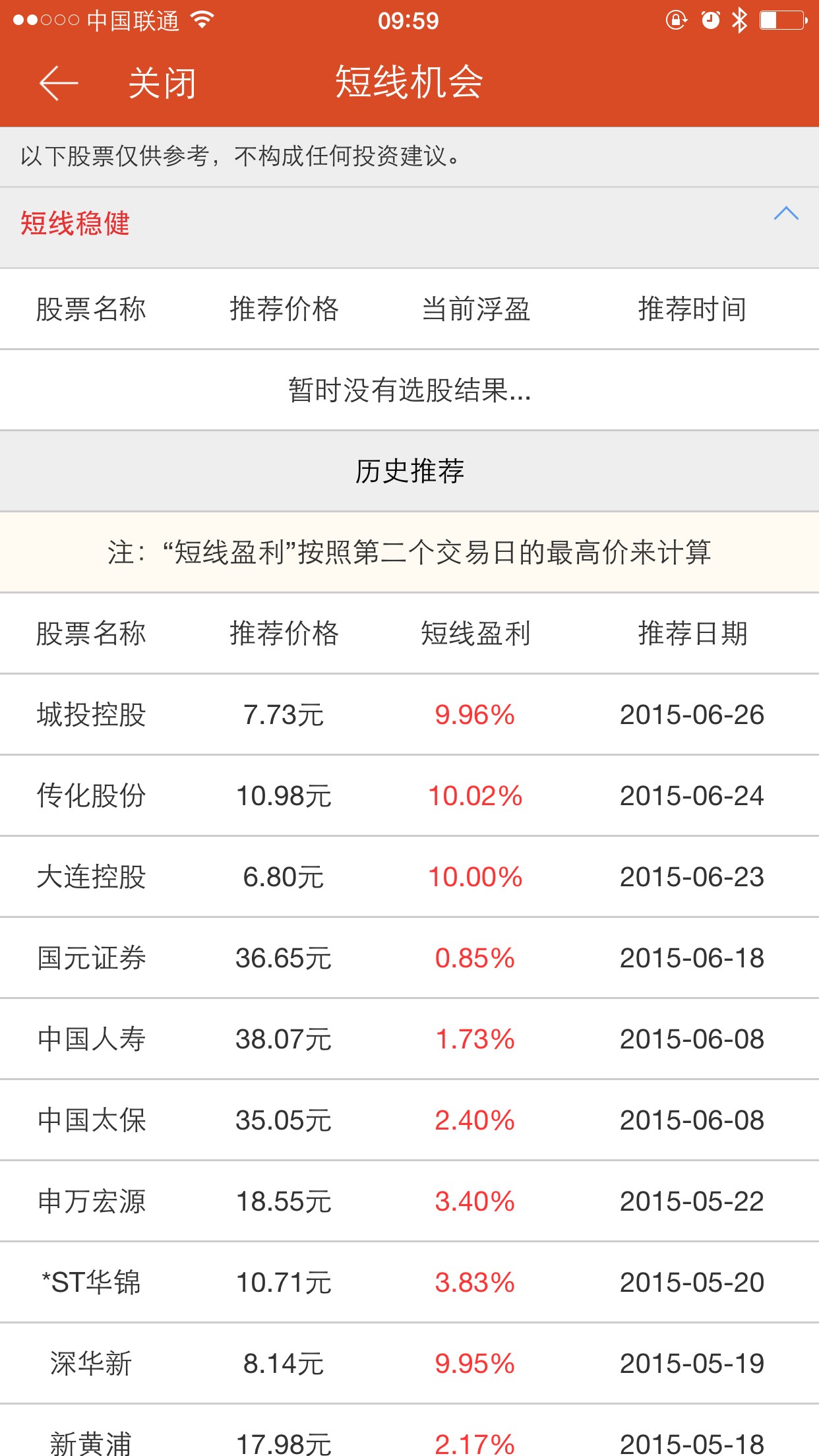Select the 申万宏源 stock row
819x1456 pixels.
pyautogui.click(x=409, y=1201)
